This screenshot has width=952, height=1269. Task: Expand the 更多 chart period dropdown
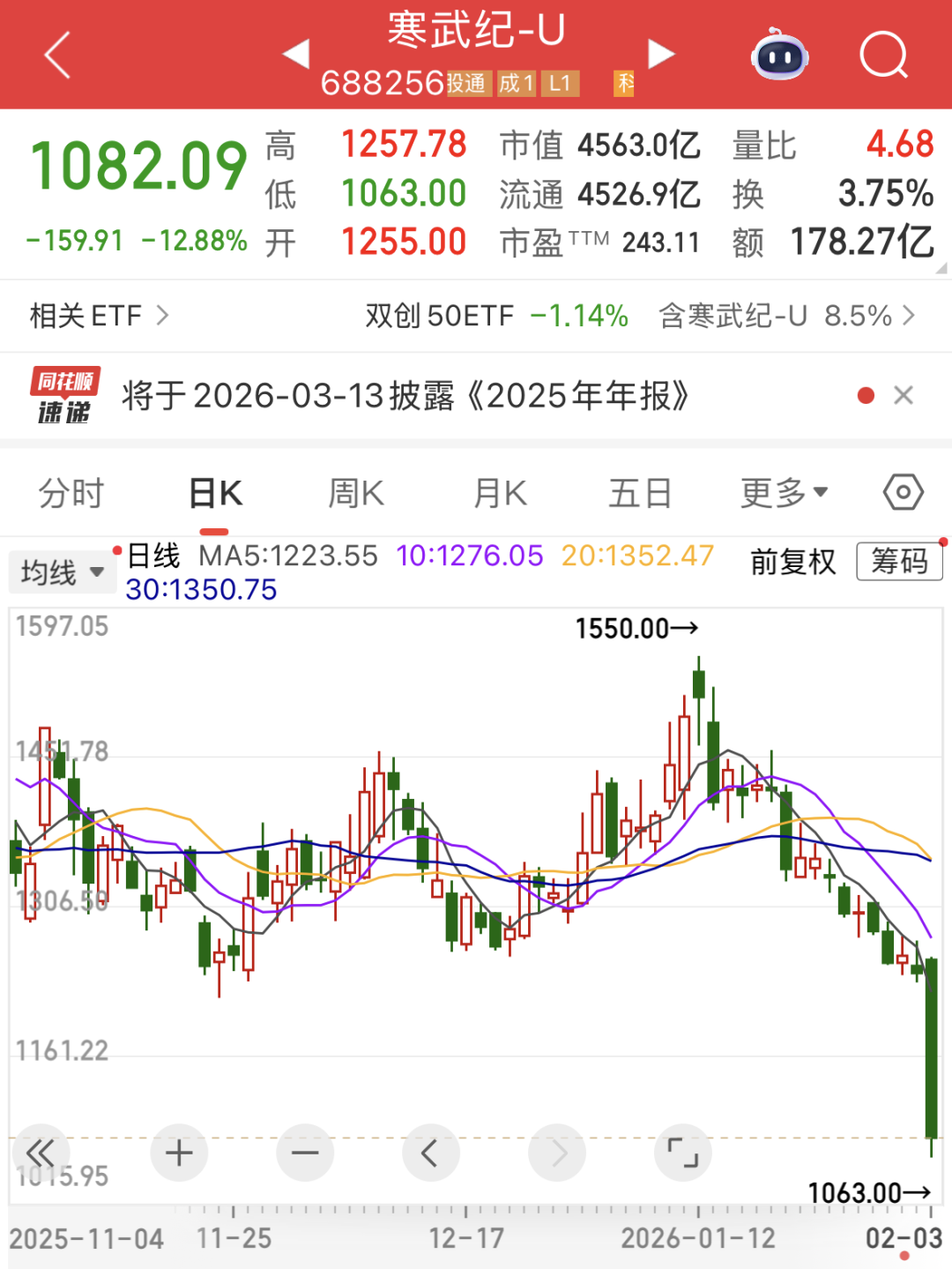[x=784, y=493]
